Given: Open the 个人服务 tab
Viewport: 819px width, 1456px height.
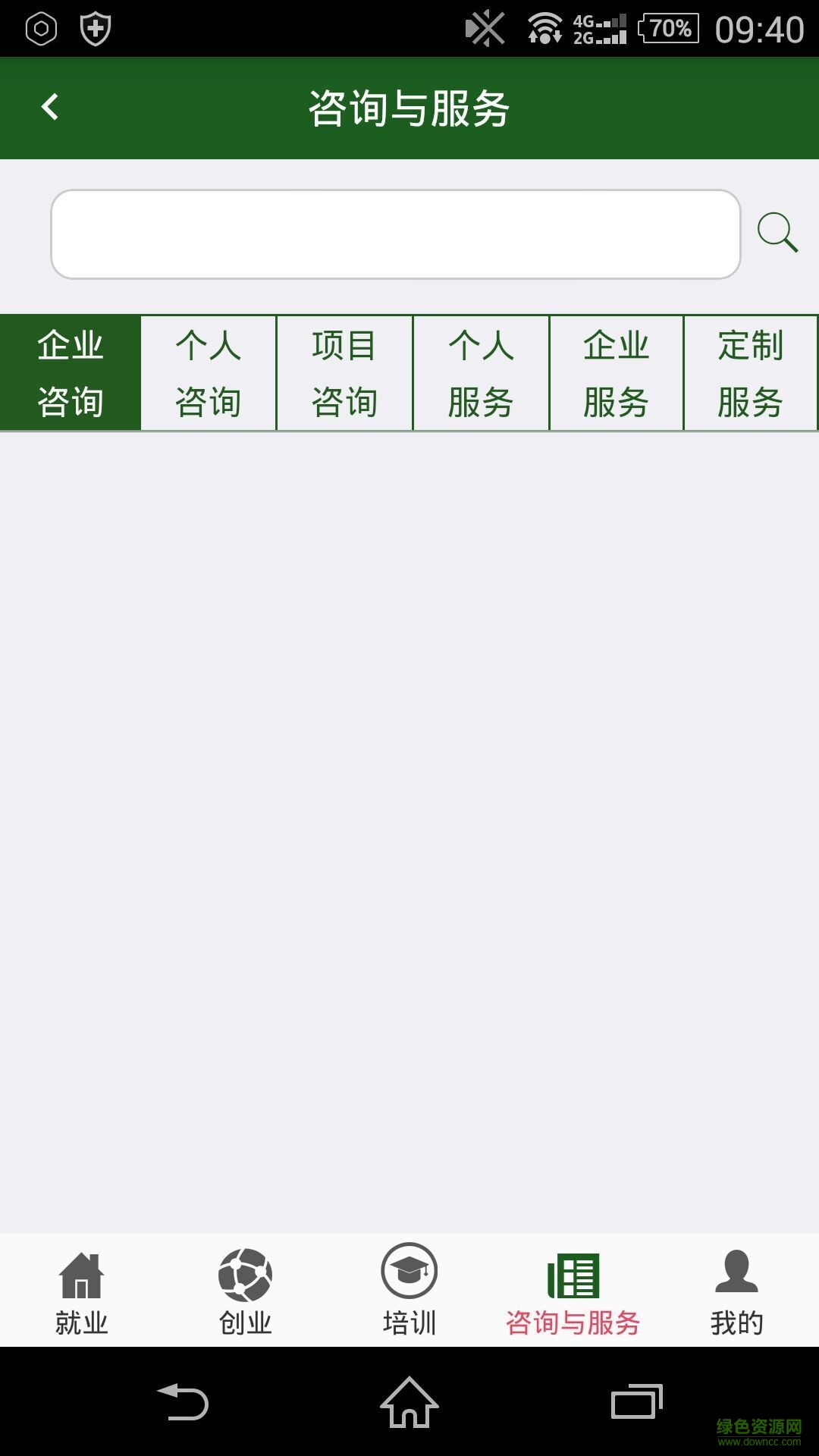Looking at the screenshot, I should tap(482, 372).
